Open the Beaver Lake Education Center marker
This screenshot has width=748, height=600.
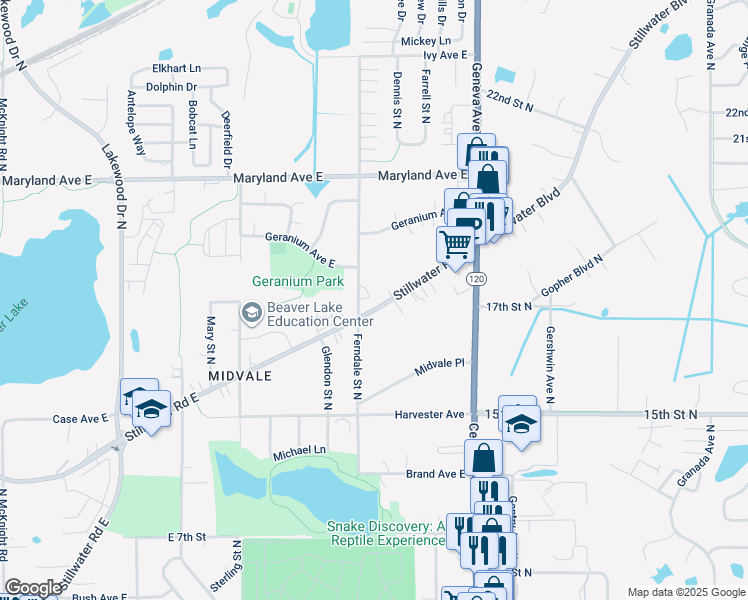click(x=251, y=313)
